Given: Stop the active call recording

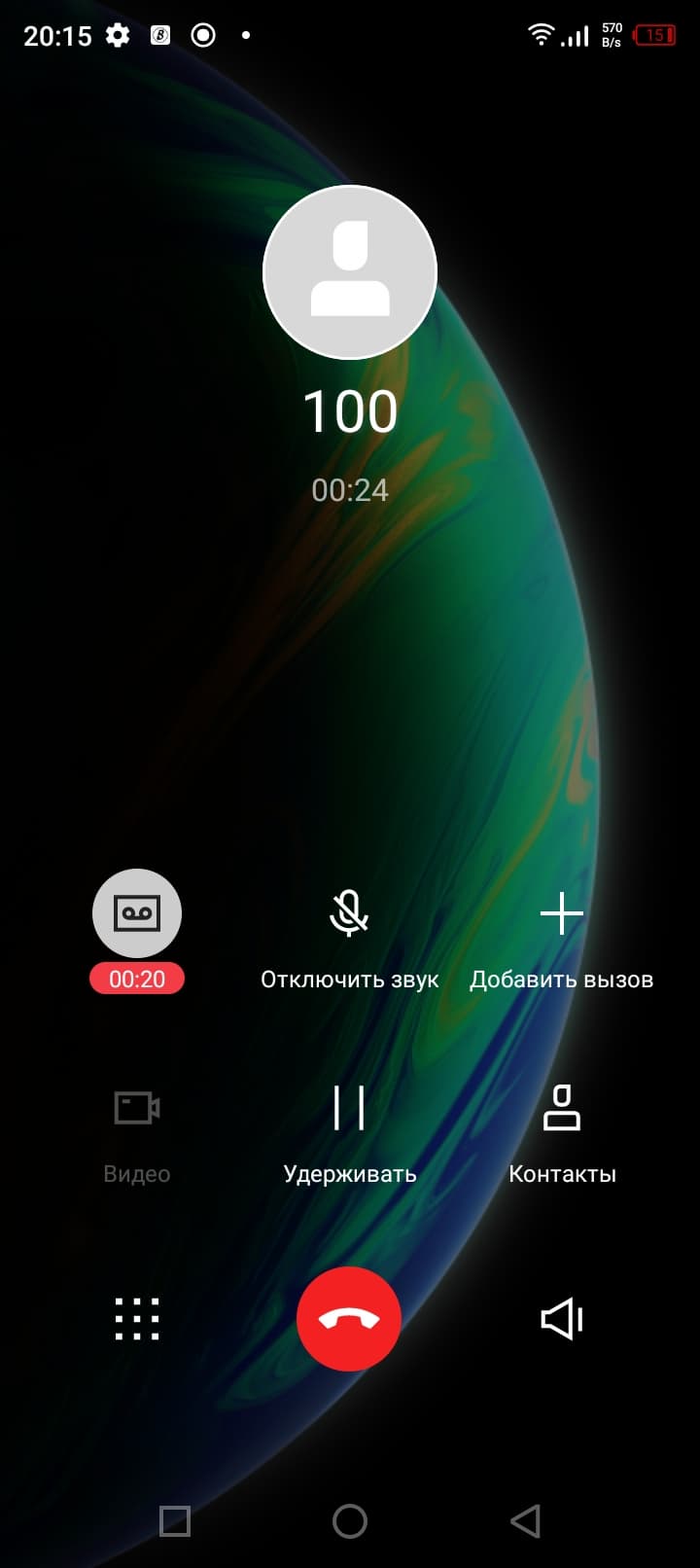Looking at the screenshot, I should click(x=137, y=913).
